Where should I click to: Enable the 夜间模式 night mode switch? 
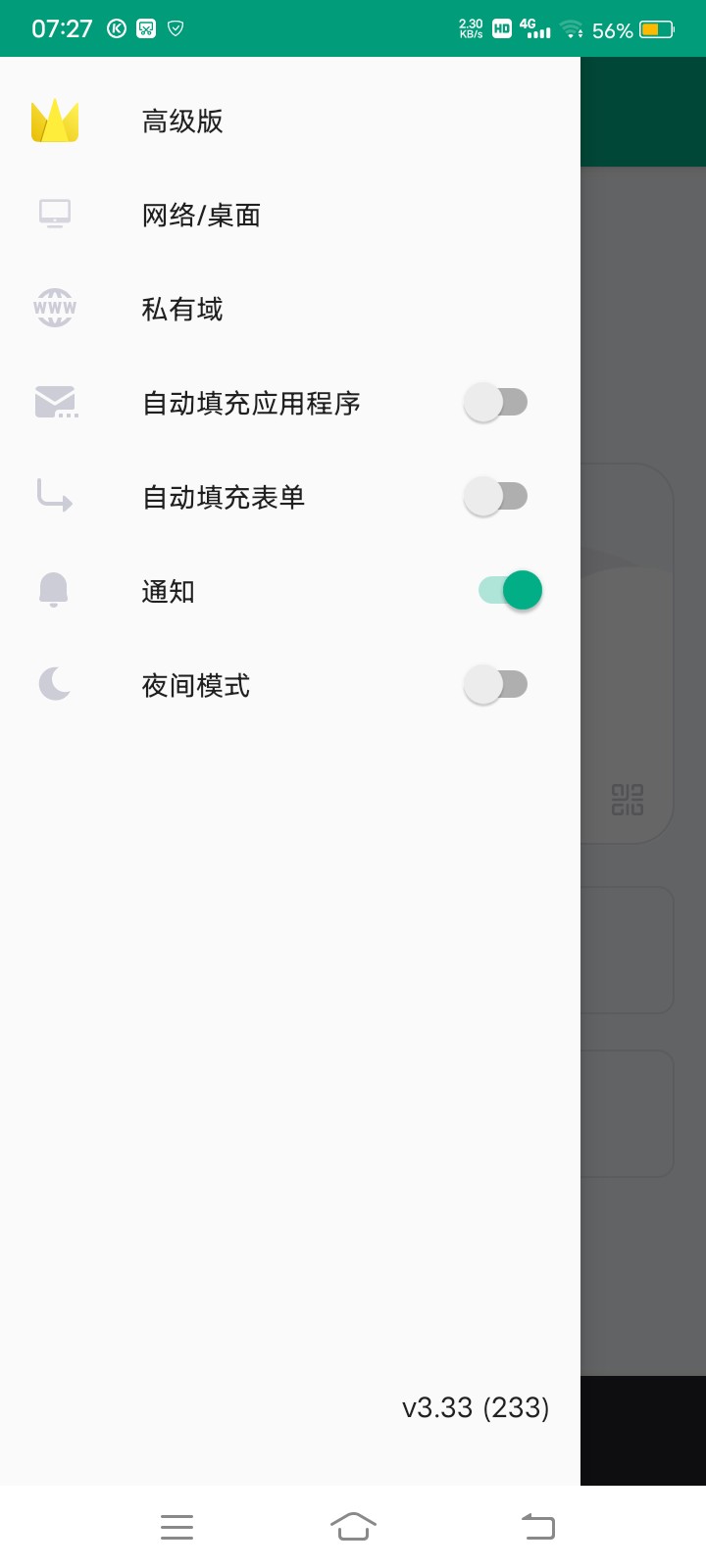(497, 684)
